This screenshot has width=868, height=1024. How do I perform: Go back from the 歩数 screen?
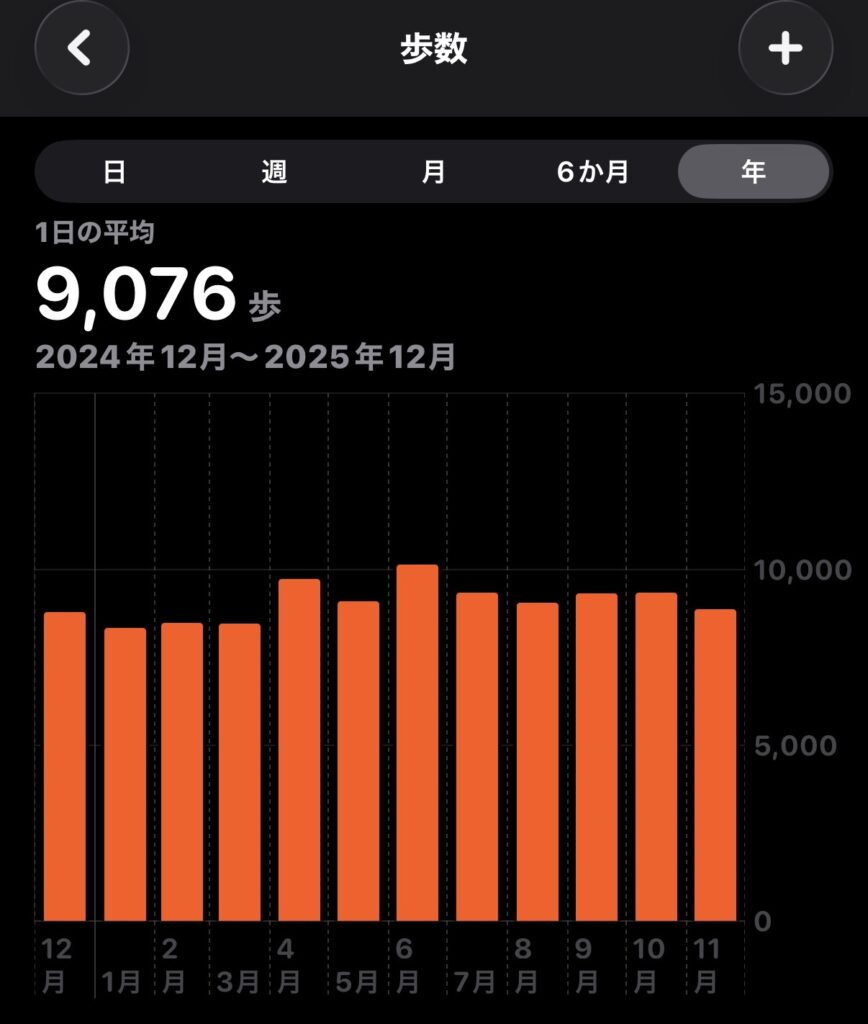click(x=81, y=48)
